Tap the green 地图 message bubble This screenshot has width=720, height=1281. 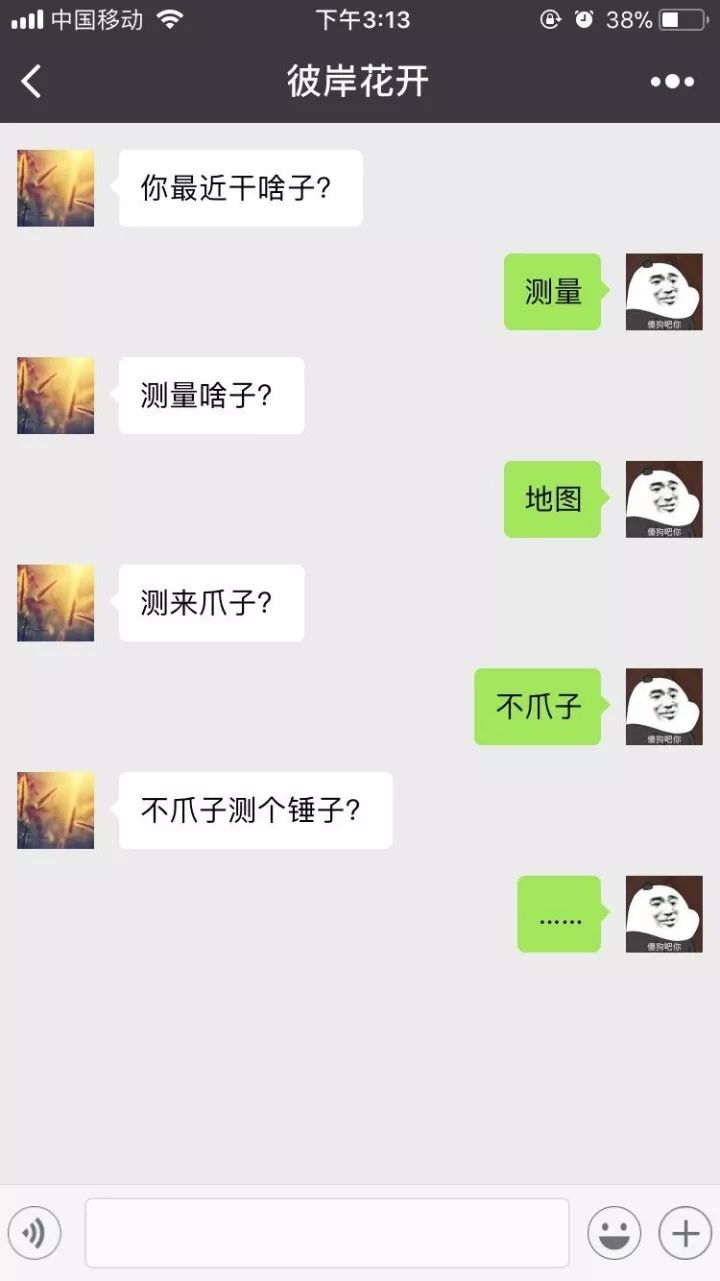click(551, 499)
